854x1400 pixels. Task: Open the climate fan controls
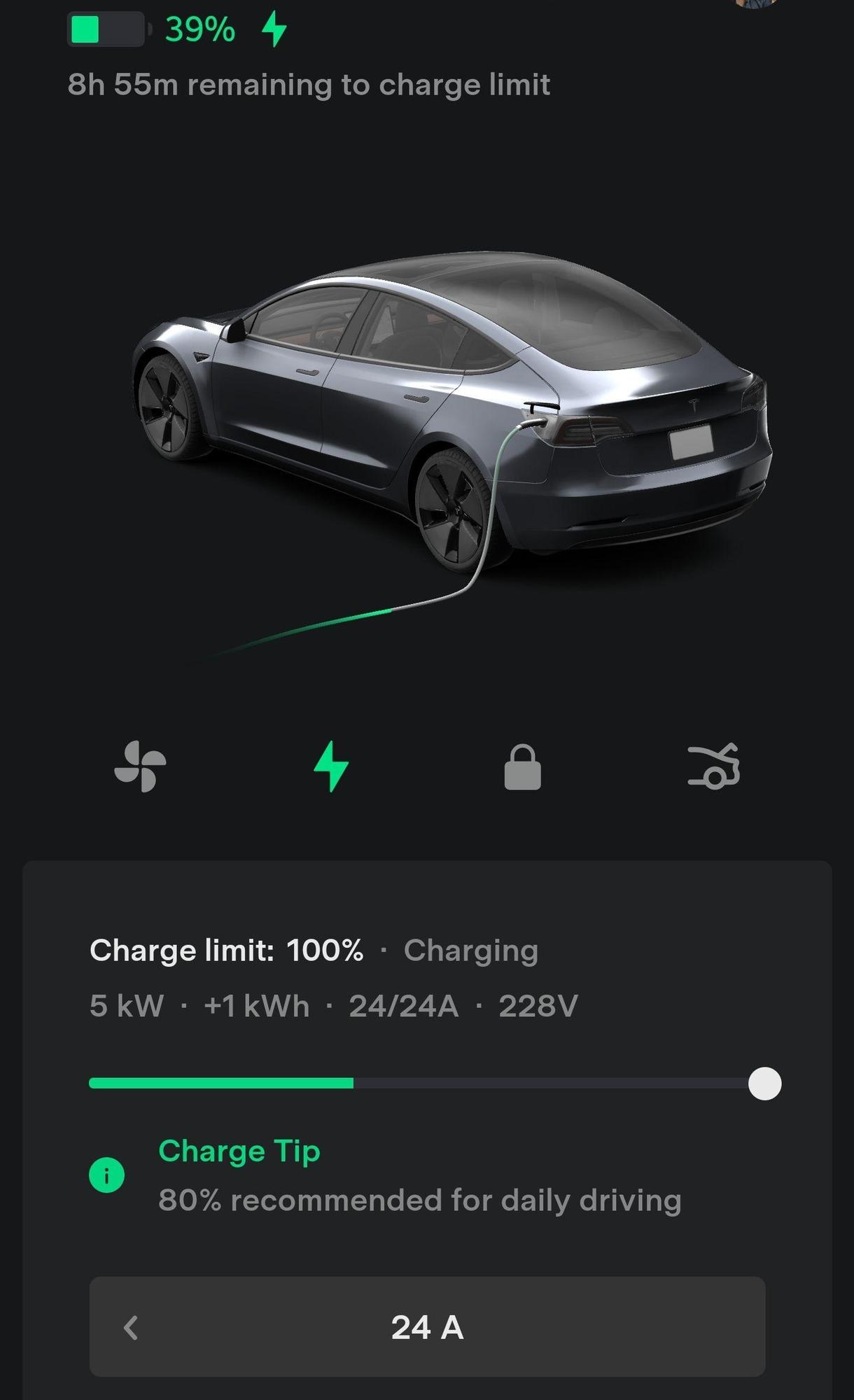(141, 769)
